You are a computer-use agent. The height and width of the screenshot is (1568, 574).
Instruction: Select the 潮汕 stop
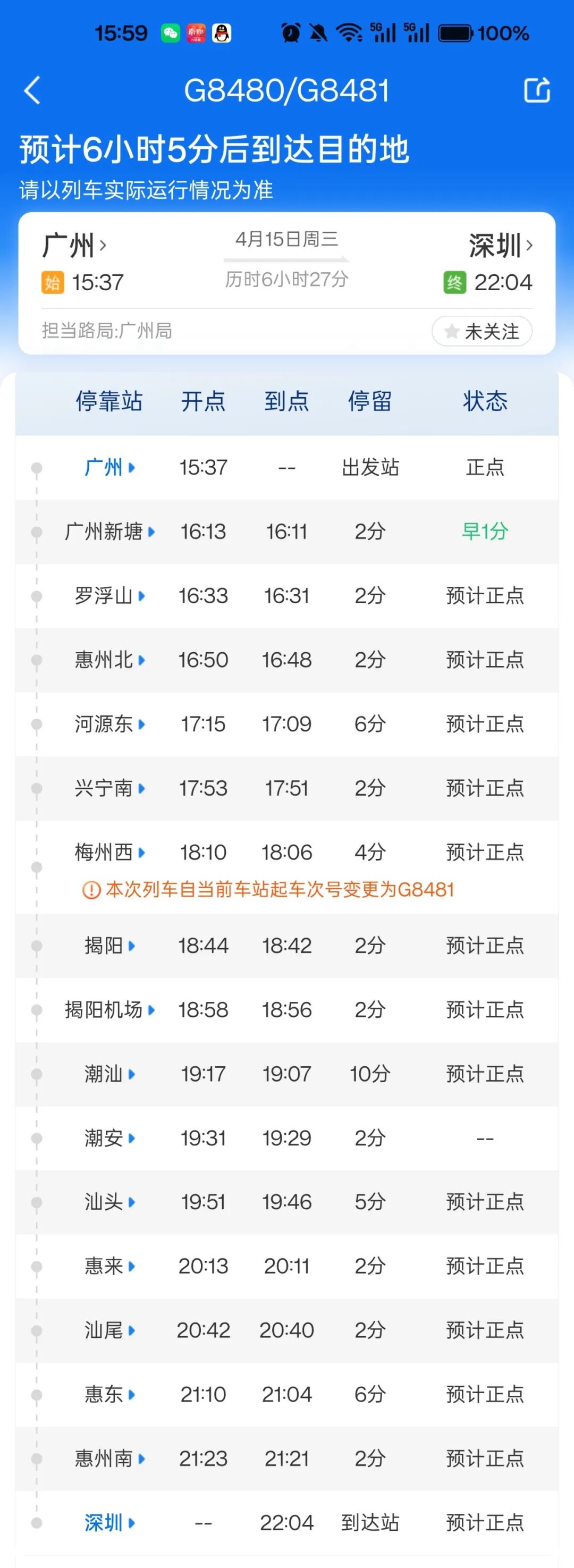[x=109, y=1074]
